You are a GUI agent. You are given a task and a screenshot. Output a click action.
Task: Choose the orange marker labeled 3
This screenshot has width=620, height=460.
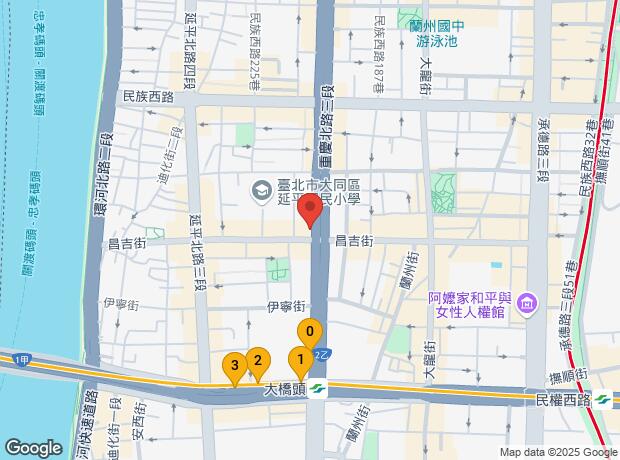pyautogui.click(x=235, y=366)
